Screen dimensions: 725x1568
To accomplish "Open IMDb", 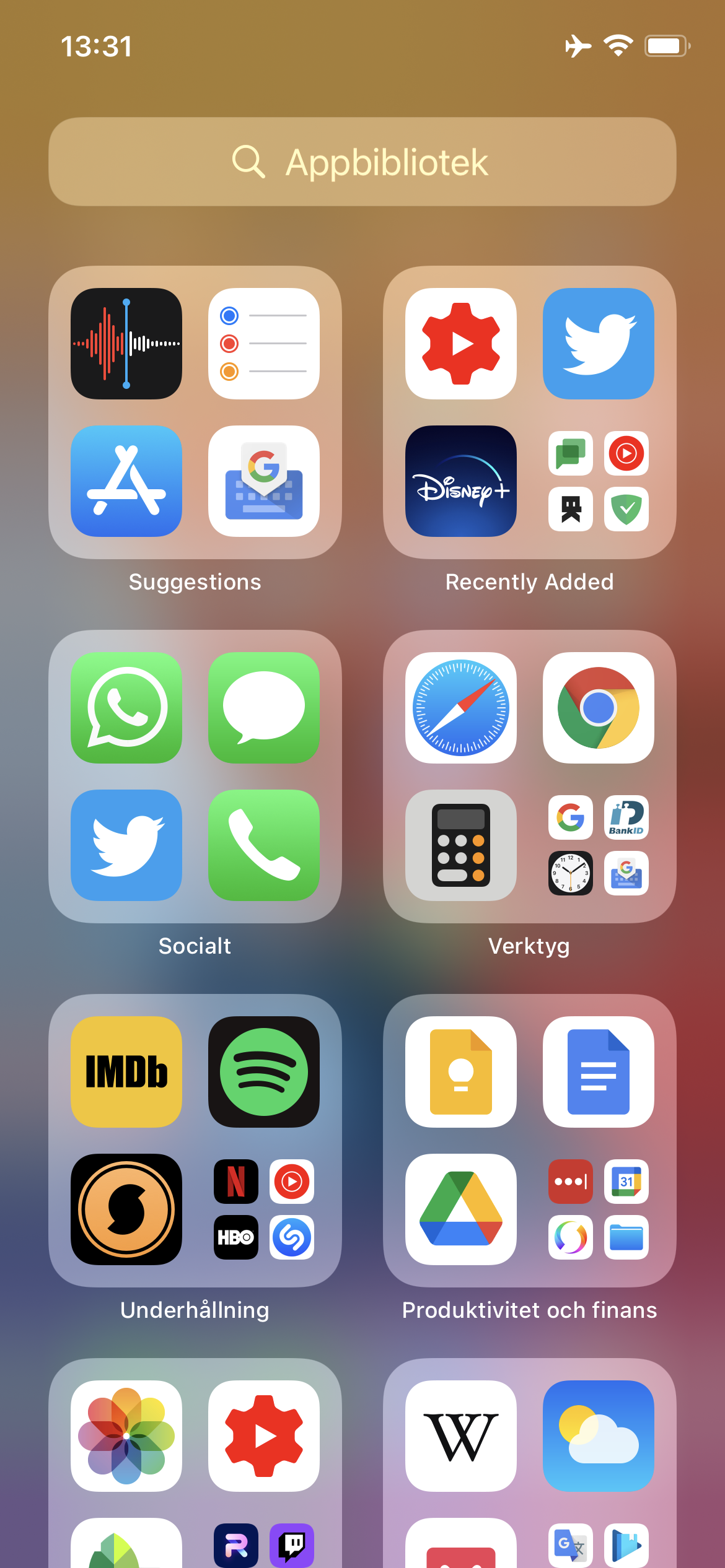I will (x=126, y=1072).
